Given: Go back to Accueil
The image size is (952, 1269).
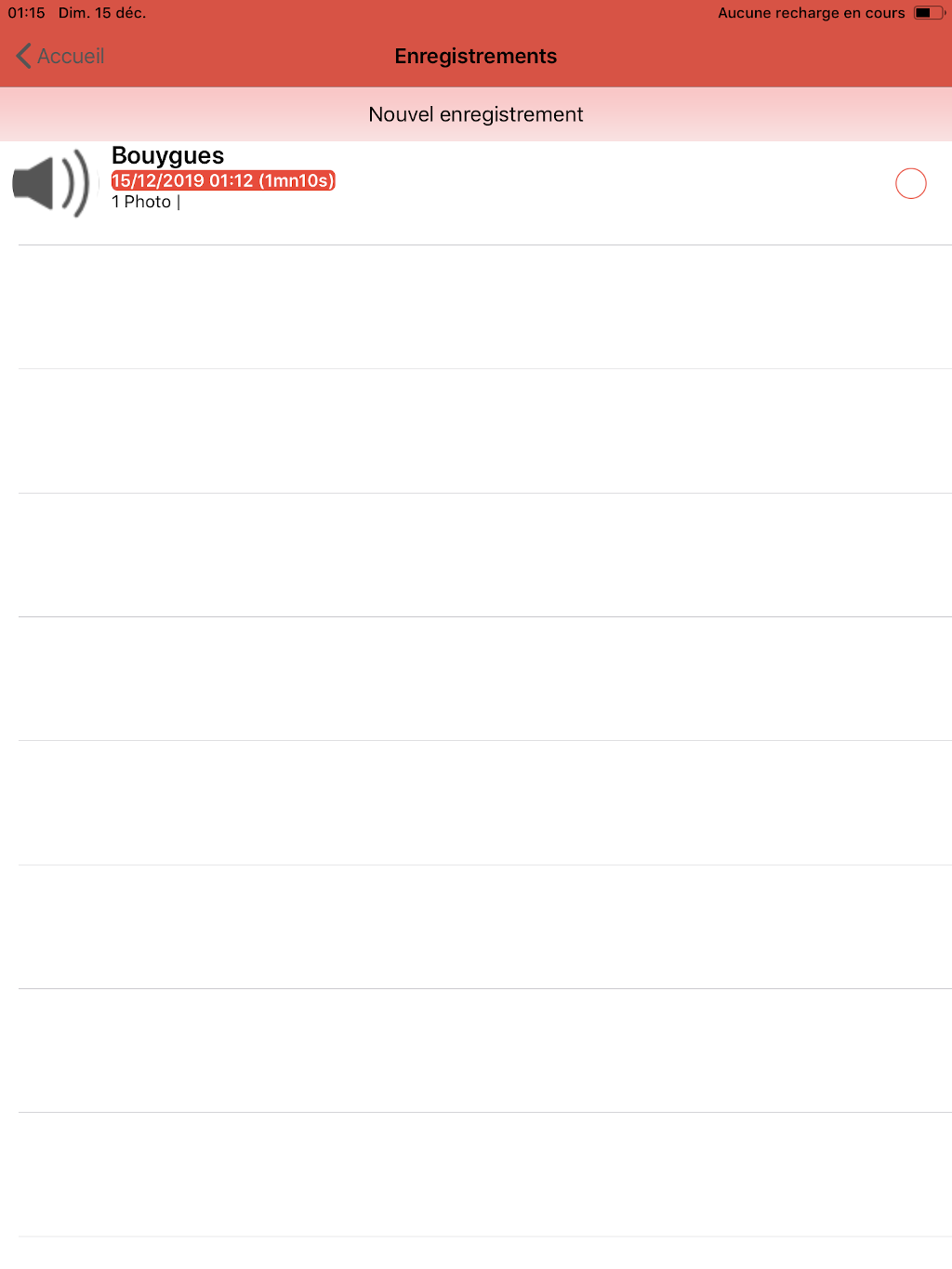Looking at the screenshot, I should click(60, 57).
